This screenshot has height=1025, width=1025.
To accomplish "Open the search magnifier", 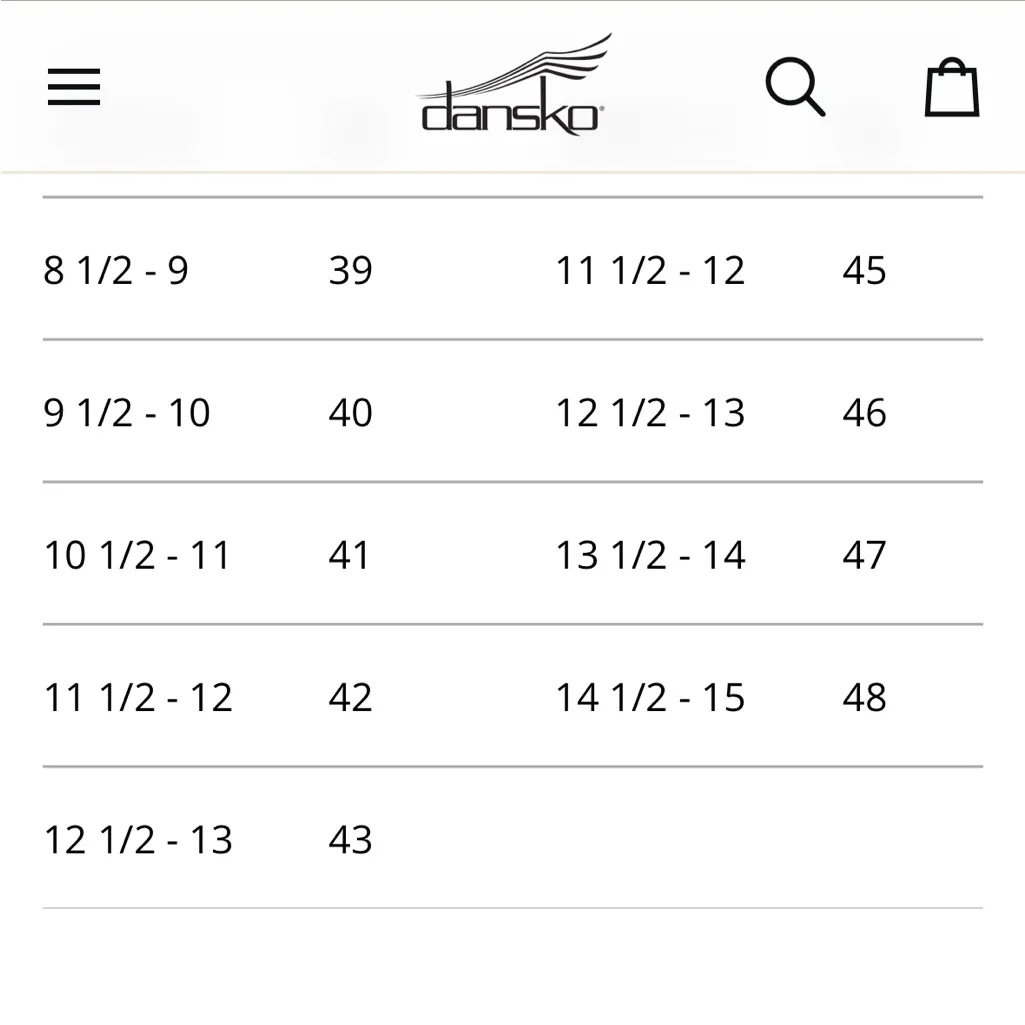I will click(x=795, y=87).
